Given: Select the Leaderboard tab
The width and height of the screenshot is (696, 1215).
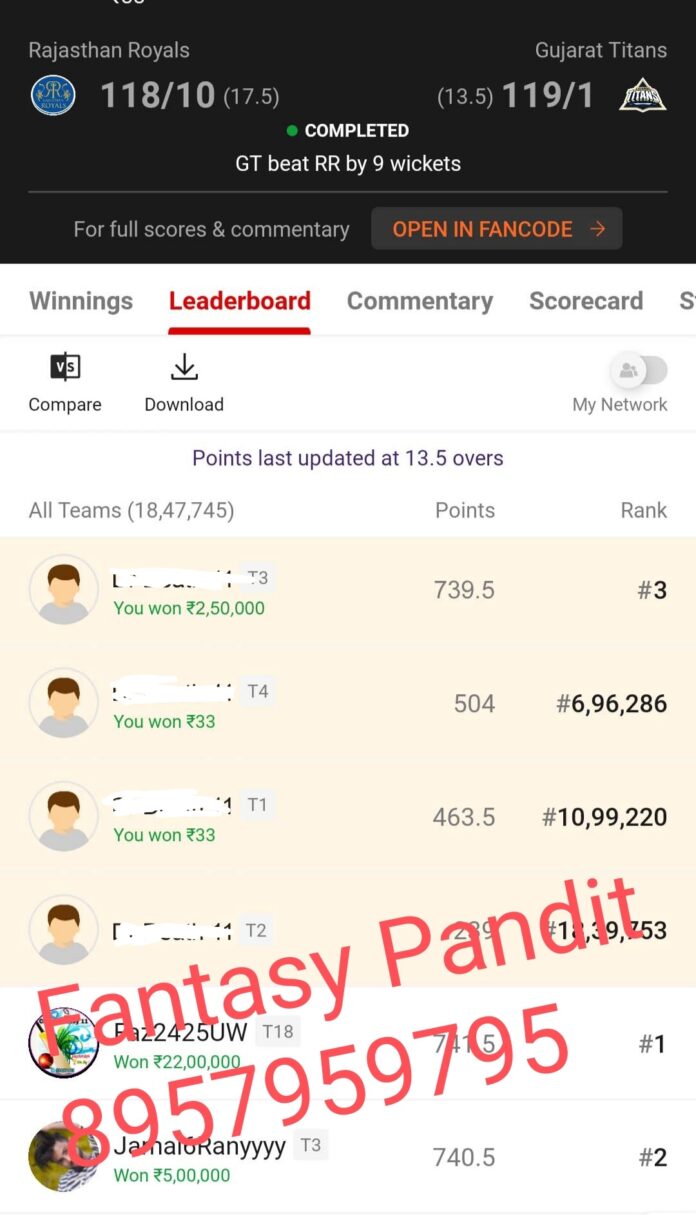Looking at the screenshot, I should [239, 301].
